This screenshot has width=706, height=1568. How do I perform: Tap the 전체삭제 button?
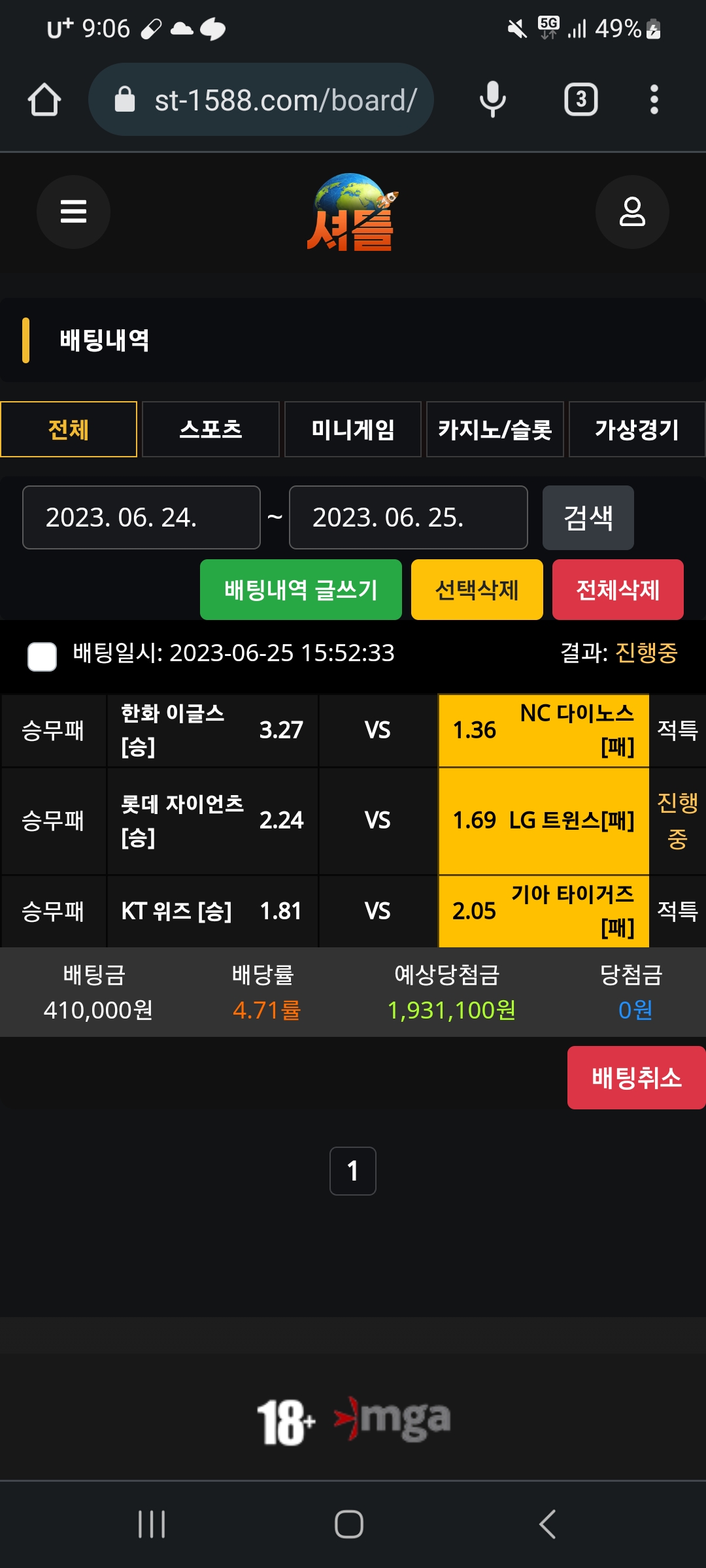point(618,589)
